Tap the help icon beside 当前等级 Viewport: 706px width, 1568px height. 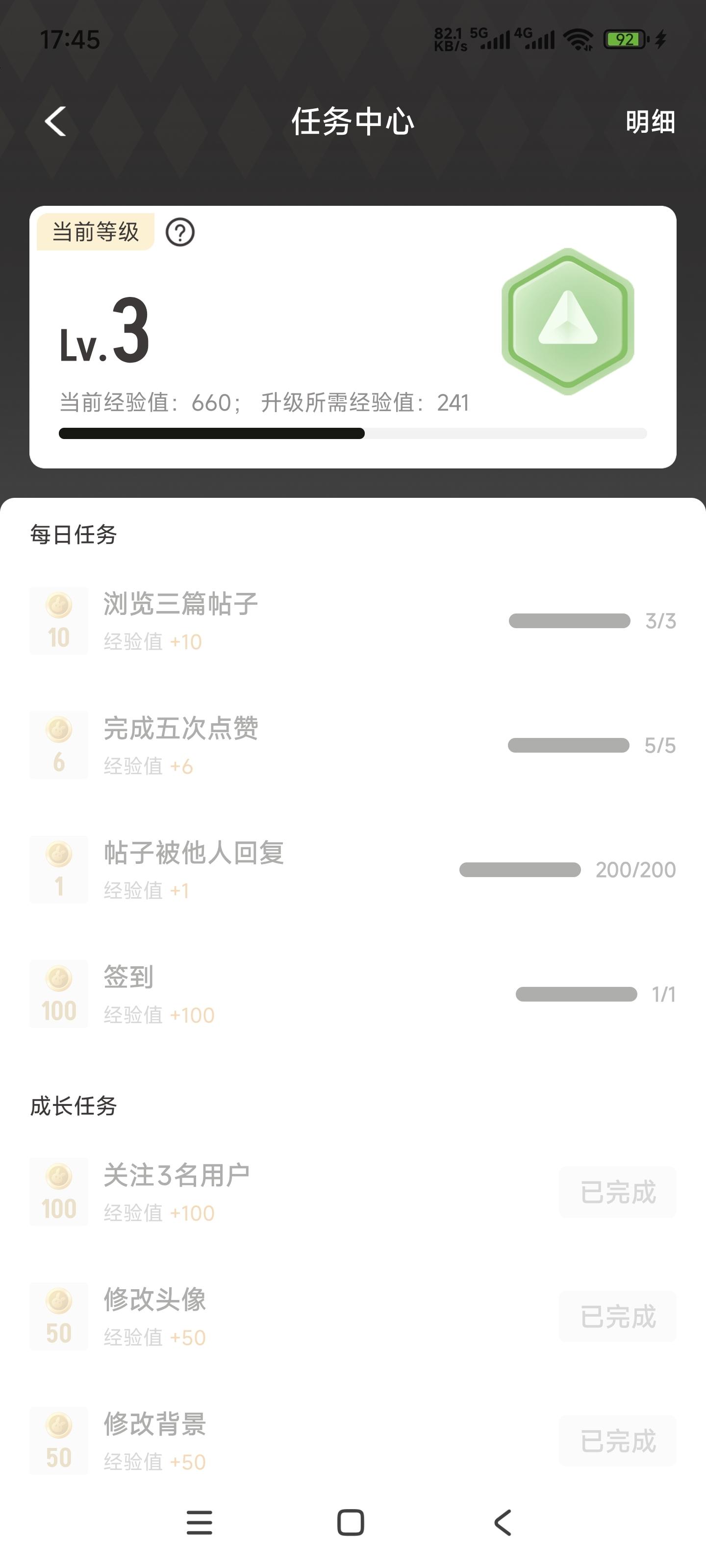pyautogui.click(x=180, y=233)
